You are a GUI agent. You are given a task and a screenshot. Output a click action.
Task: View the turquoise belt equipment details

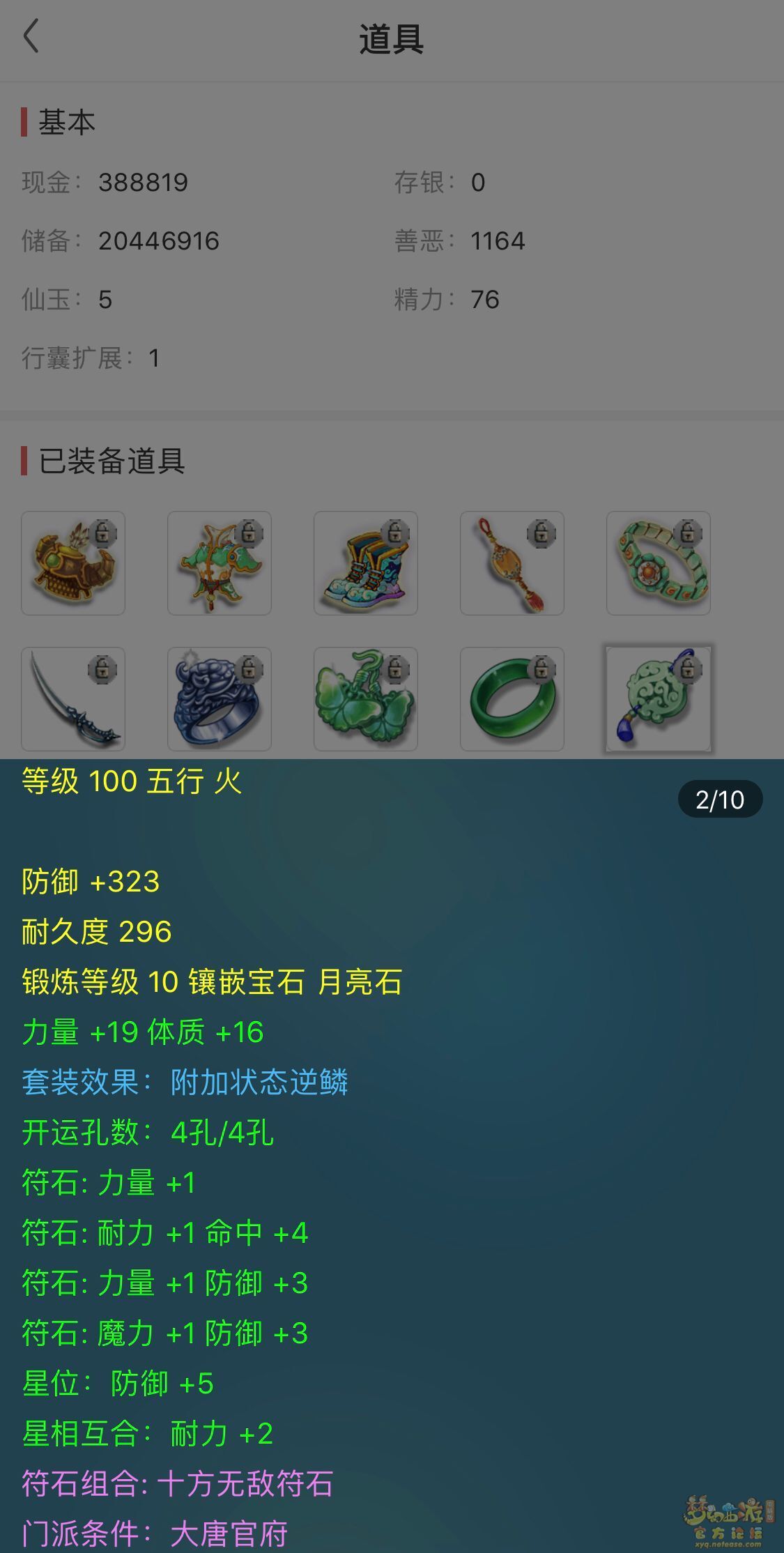click(x=659, y=563)
